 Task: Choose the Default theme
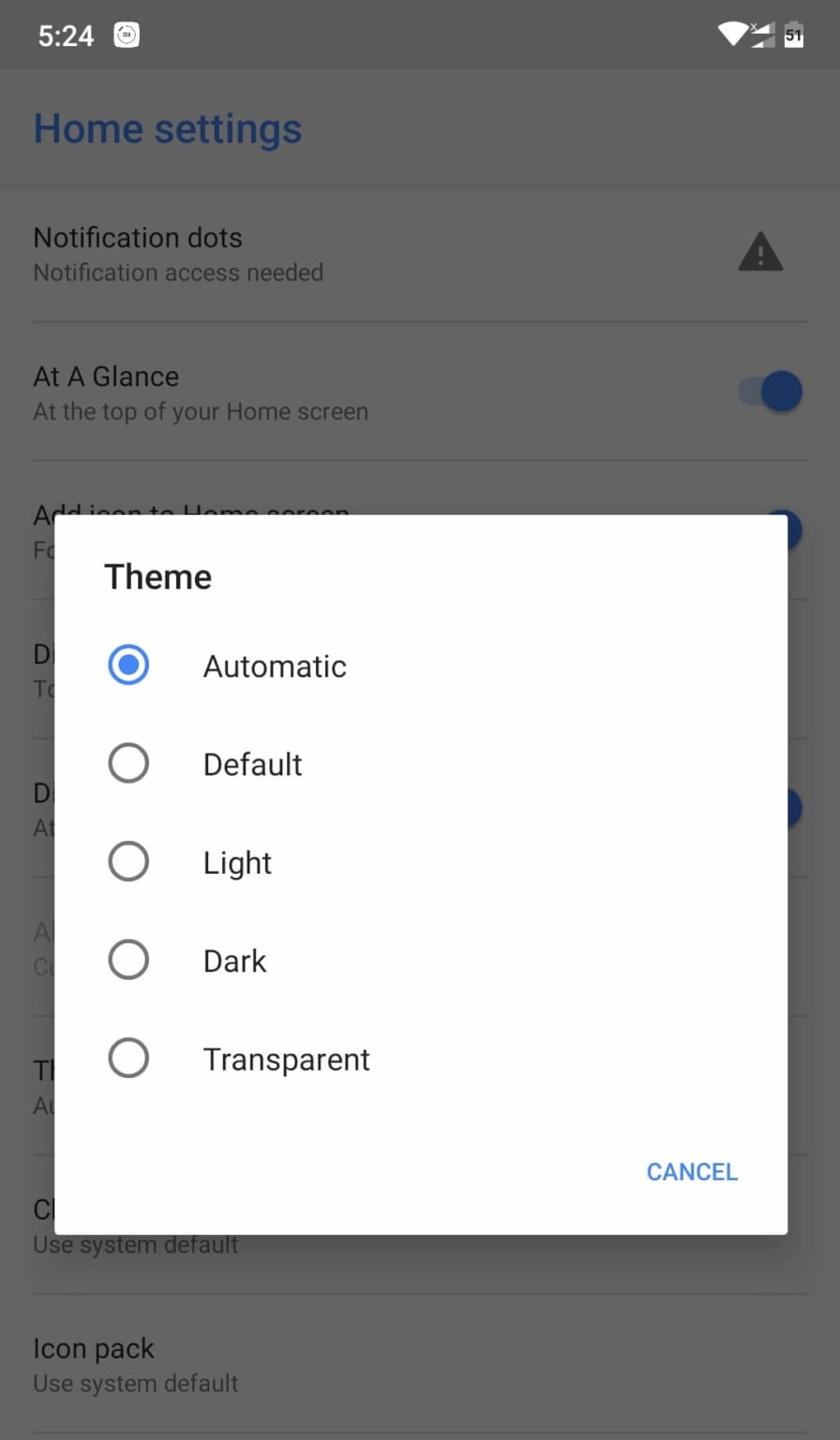[x=420, y=764]
